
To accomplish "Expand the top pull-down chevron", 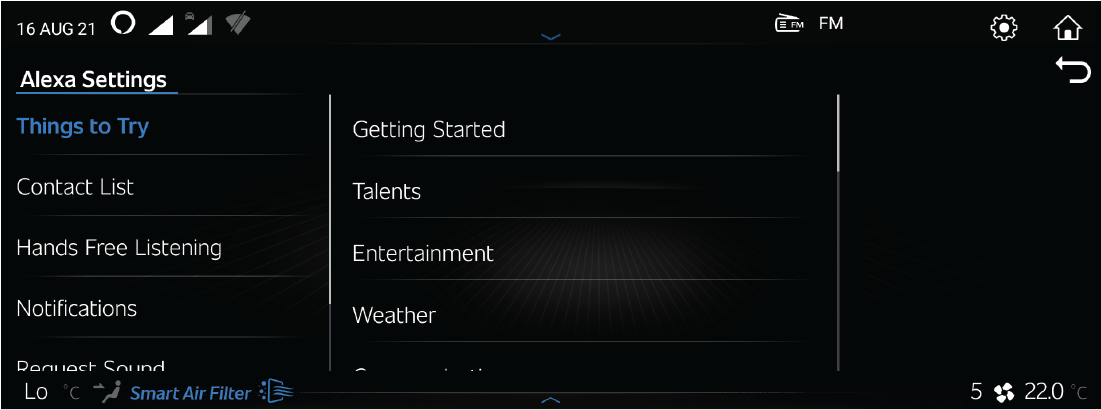I will 551,36.
